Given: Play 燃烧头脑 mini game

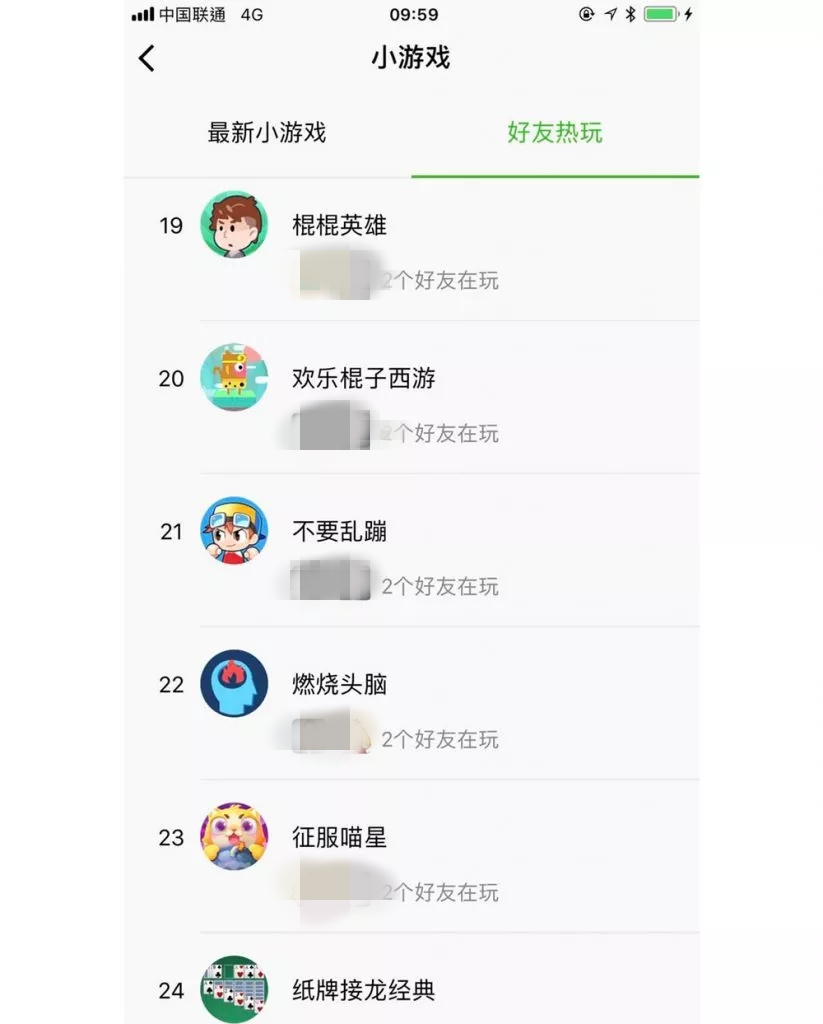Looking at the screenshot, I should click(339, 685).
